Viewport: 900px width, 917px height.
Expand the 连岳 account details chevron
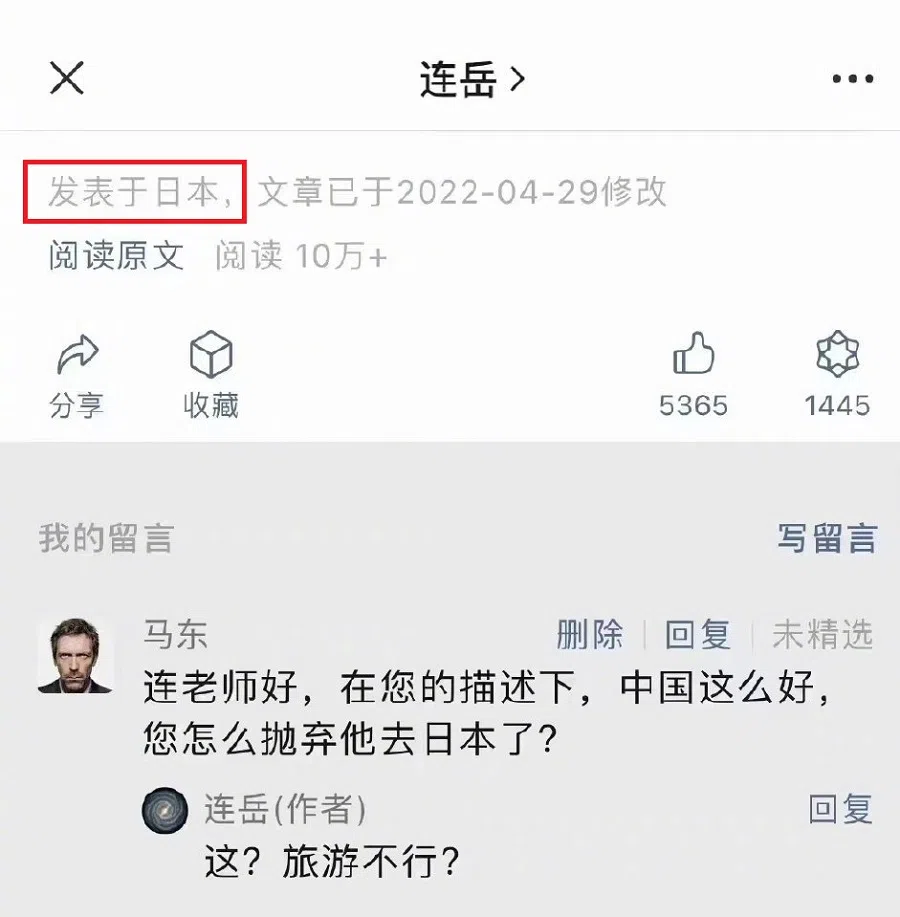pyautogui.click(x=517, y=80)
